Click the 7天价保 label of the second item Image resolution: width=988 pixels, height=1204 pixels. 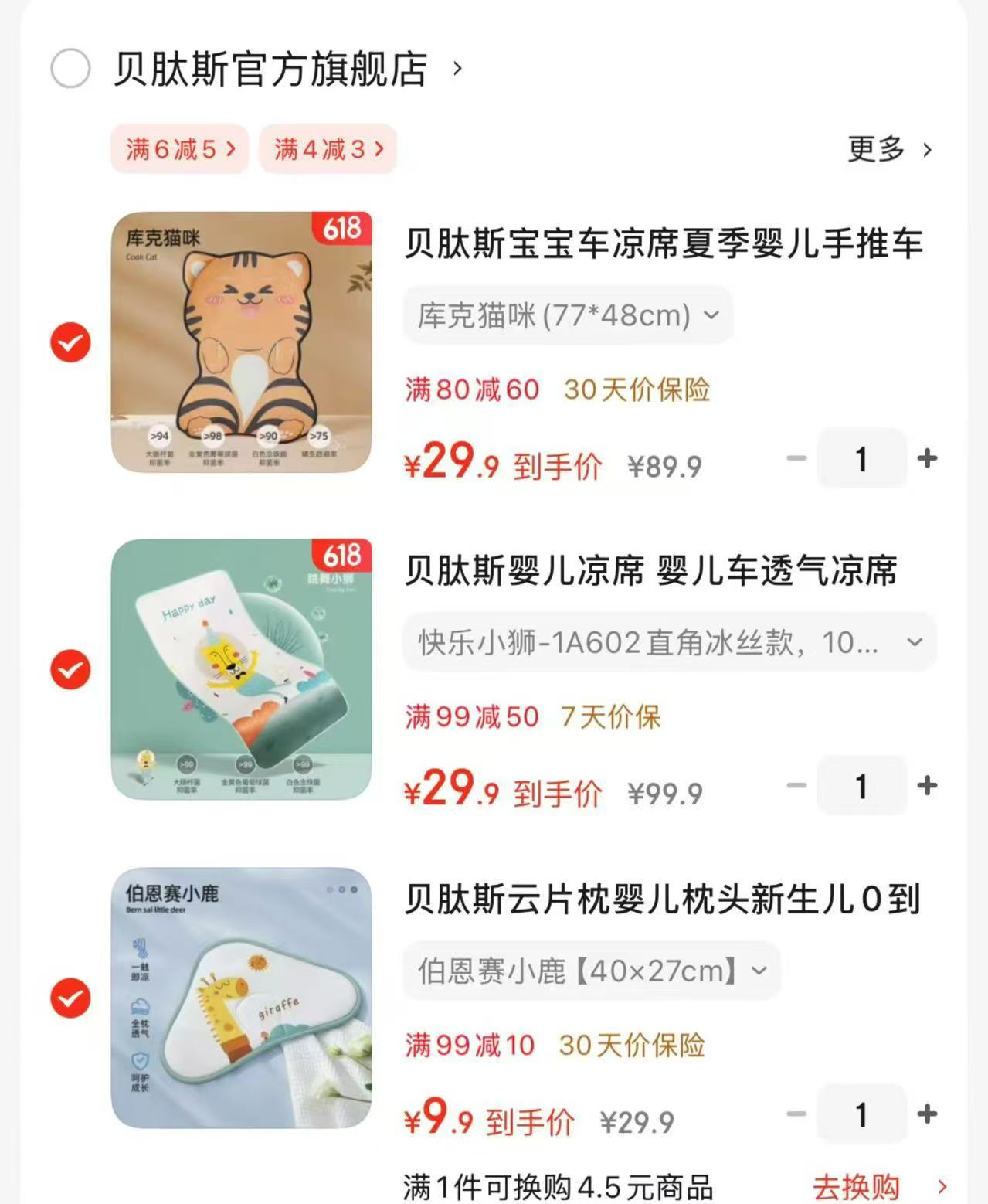(x=610, y=717)
